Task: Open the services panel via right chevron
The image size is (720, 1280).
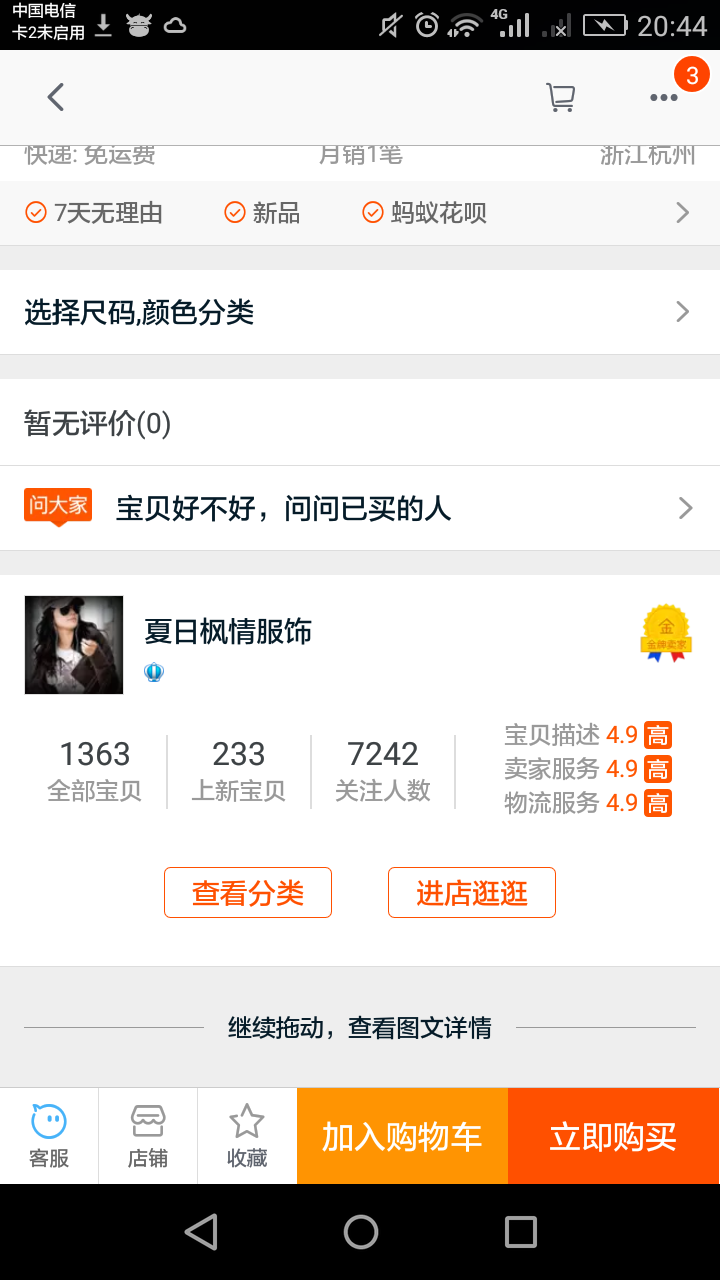Action: (683, 212)
